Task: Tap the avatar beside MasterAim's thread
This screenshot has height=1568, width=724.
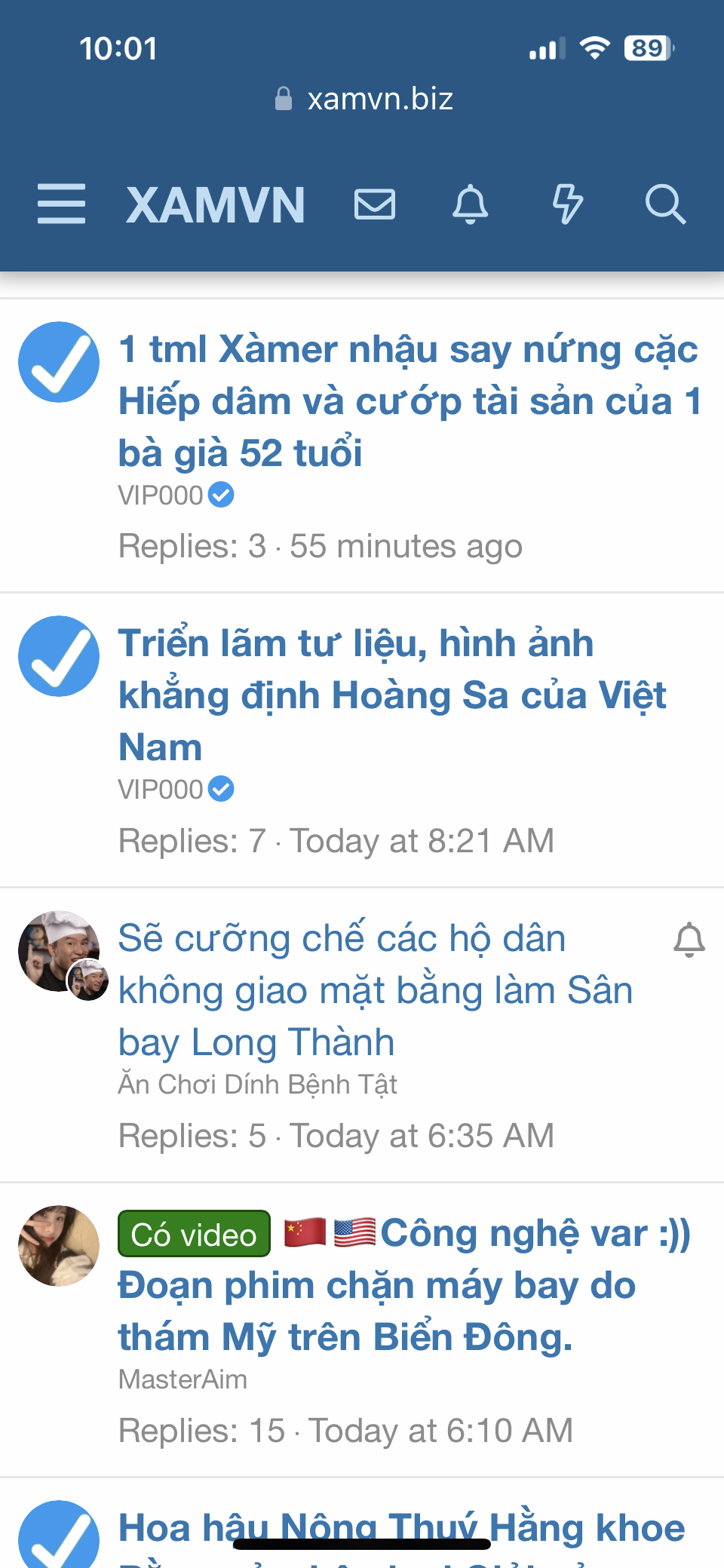Action: tap(59, 1246)
